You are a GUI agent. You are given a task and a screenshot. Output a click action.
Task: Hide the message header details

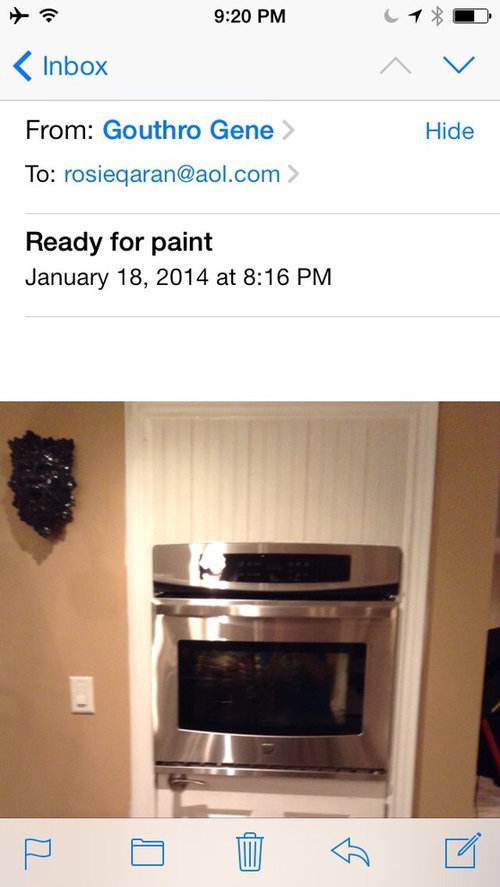click(x=450, y=131)
